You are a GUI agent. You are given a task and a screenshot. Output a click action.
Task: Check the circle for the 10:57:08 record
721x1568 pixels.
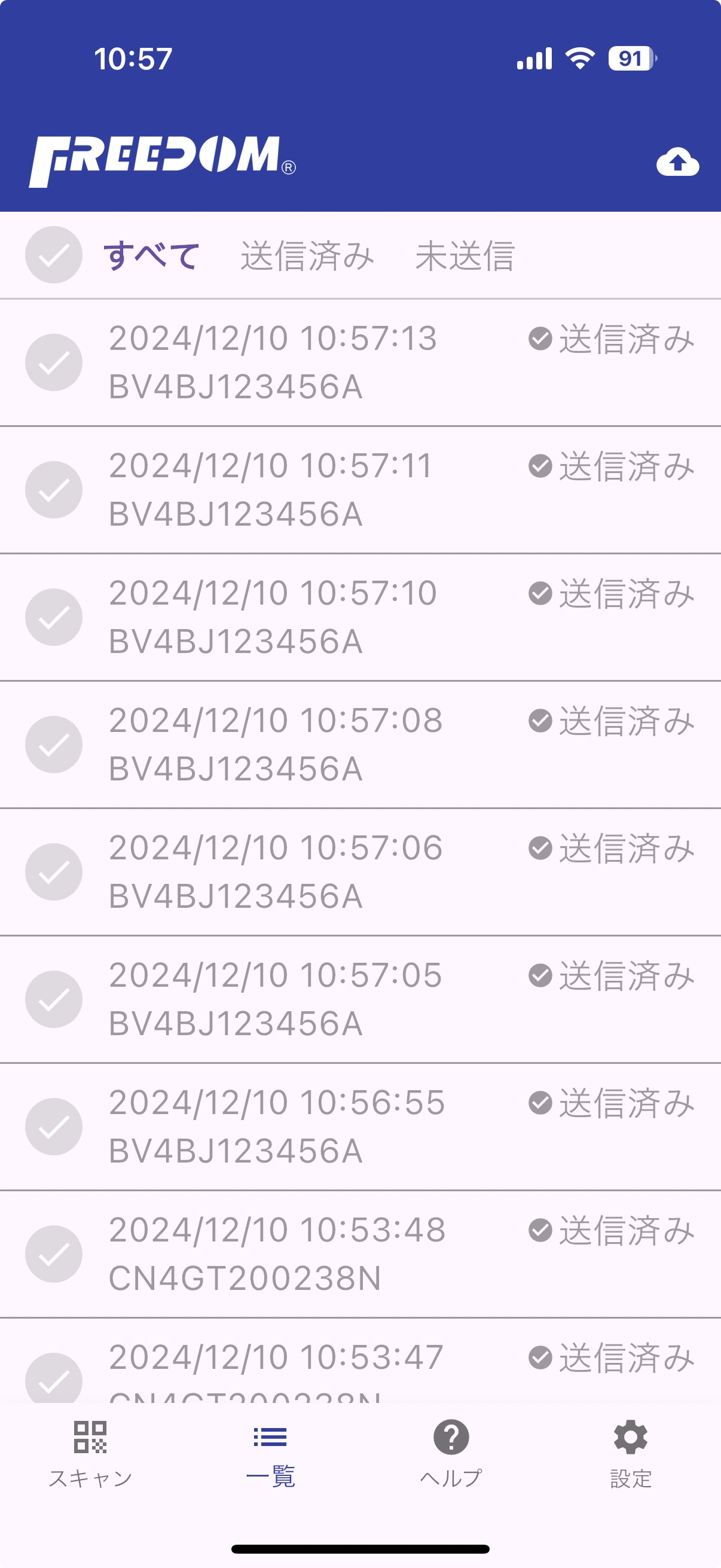click(54, 745)
